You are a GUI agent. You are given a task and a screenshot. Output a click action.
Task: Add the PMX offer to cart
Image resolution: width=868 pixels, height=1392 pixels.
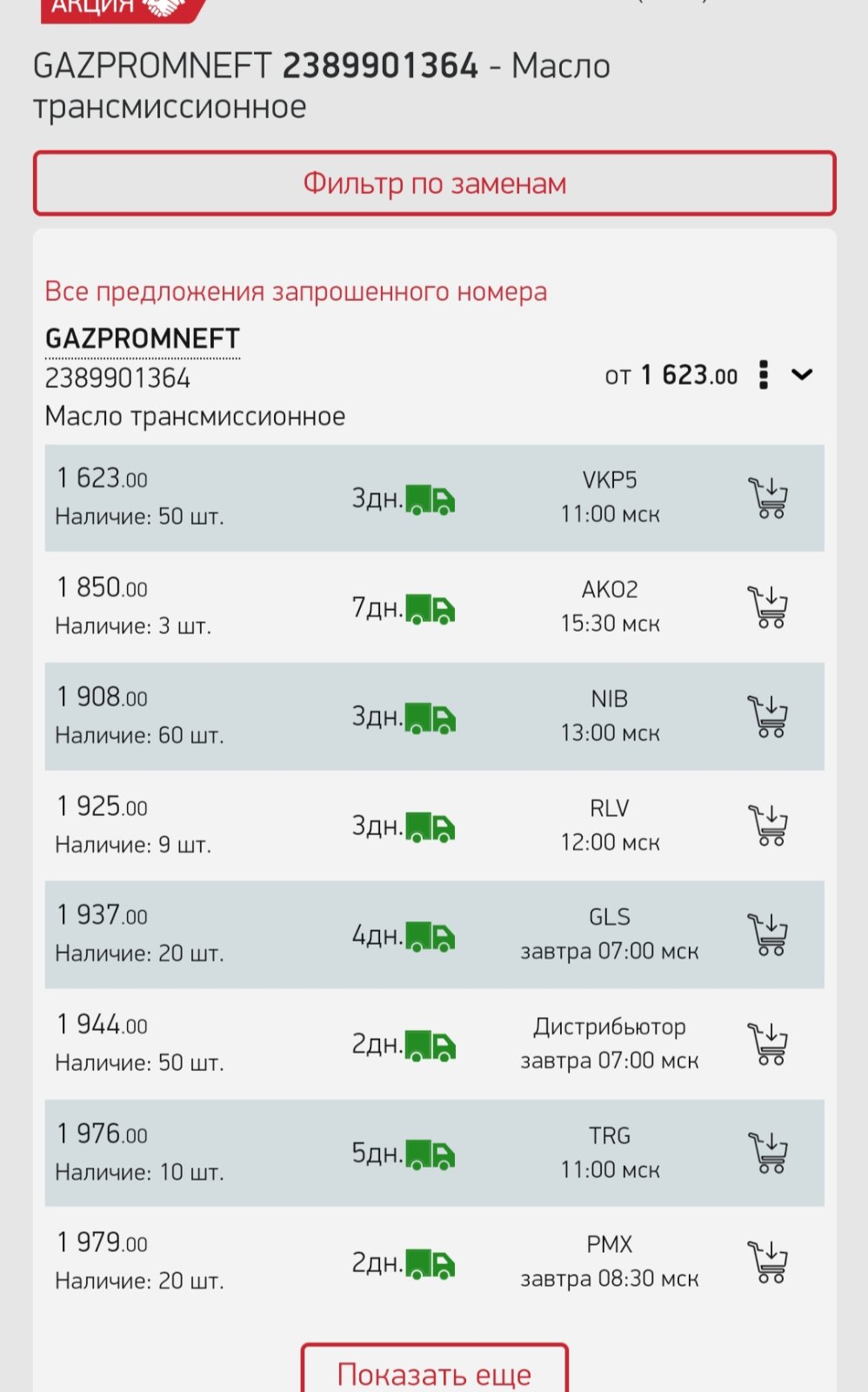pyautogui.click(x=768, y=1262)
